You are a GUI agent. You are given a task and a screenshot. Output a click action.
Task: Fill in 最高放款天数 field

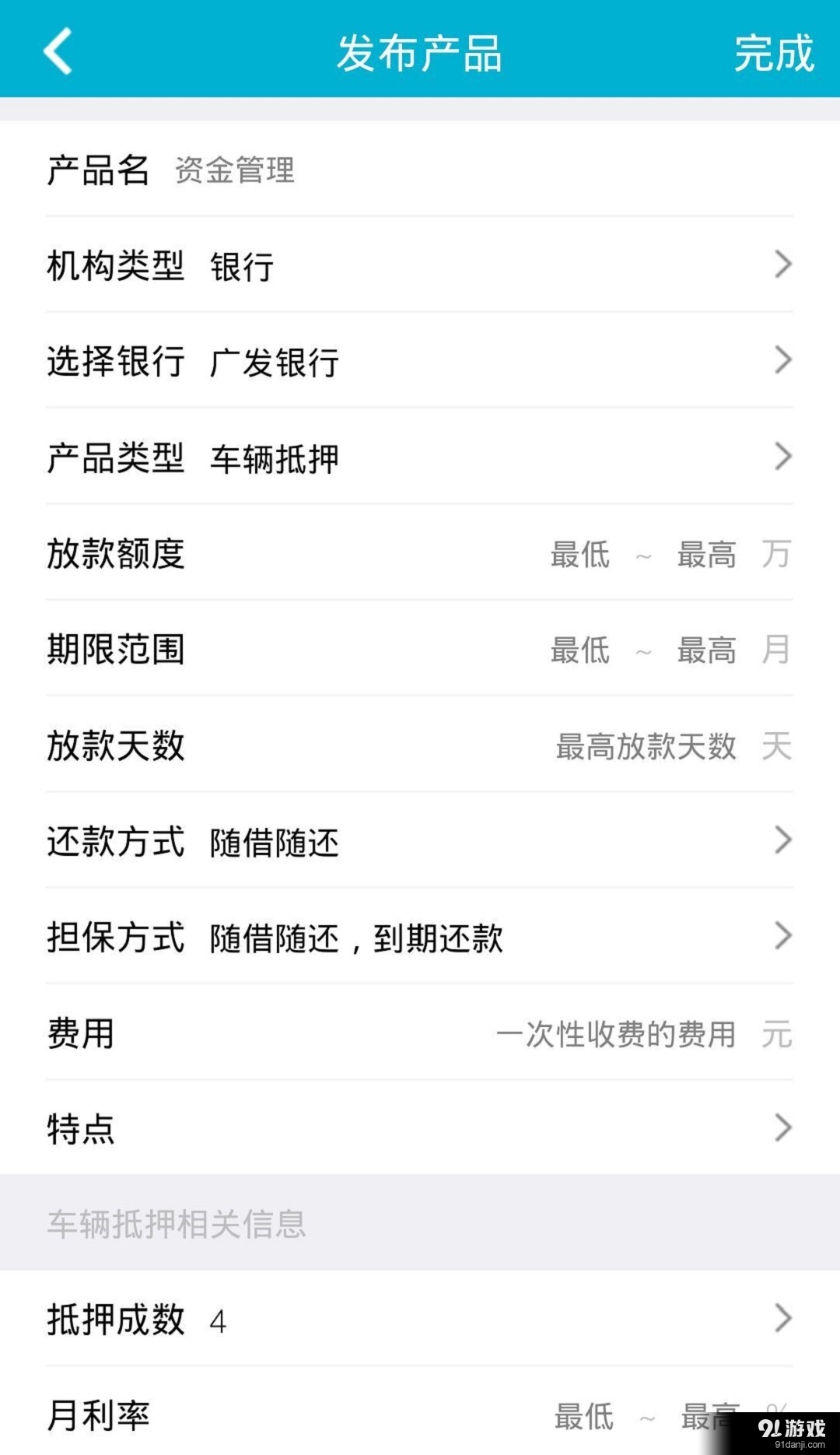click(646, 747)
